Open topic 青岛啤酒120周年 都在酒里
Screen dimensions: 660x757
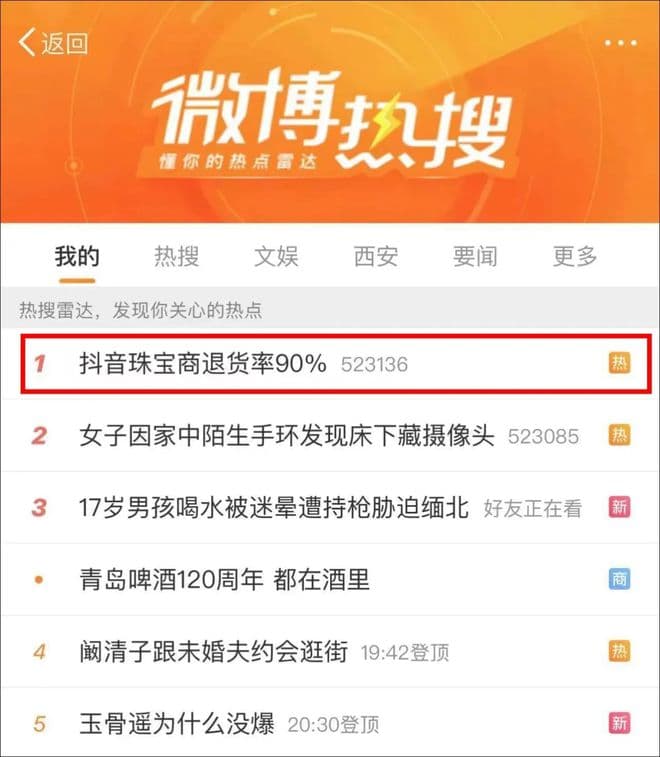pos(224,579)
